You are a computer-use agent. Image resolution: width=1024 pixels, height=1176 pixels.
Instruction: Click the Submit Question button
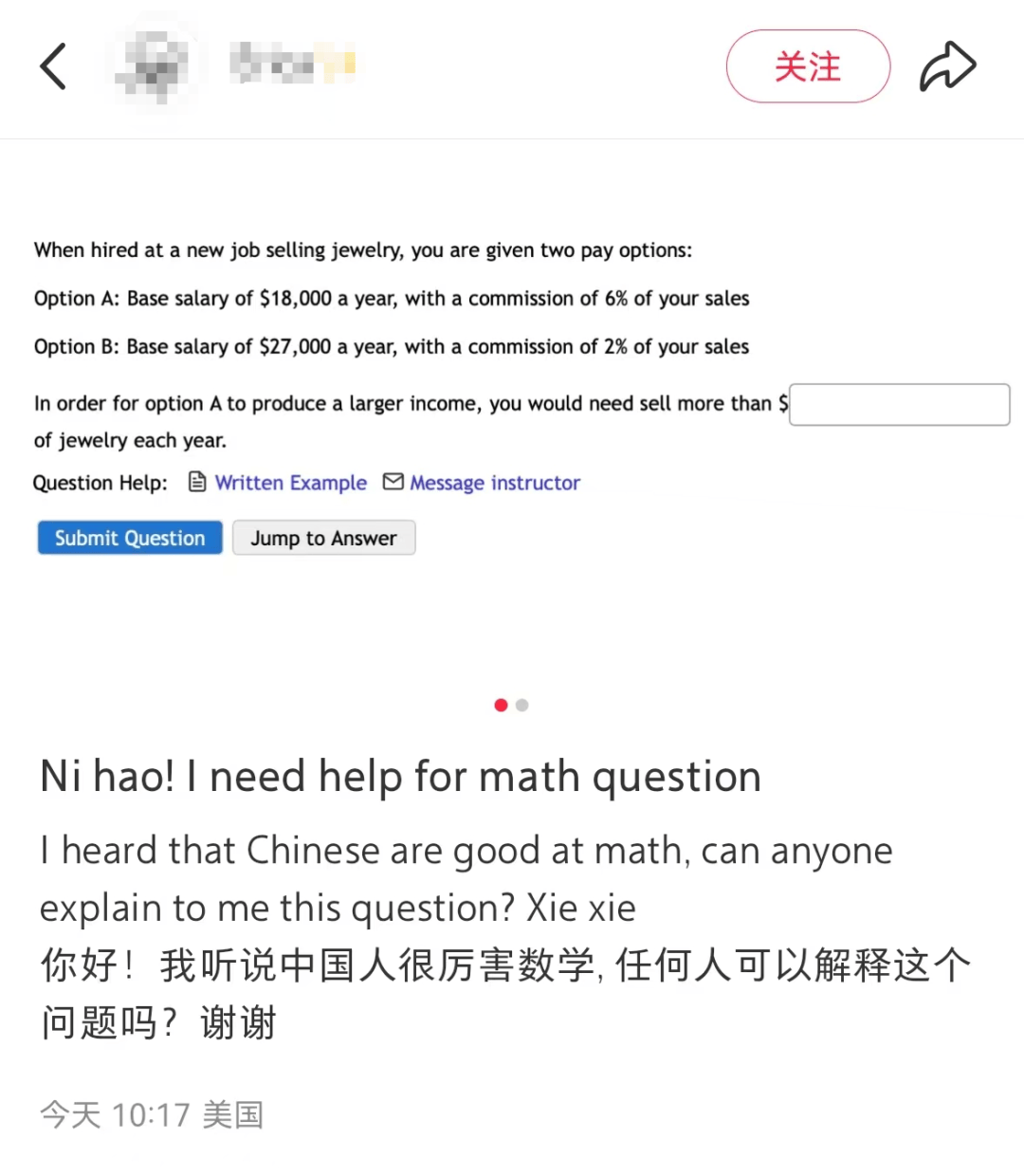(129, 538)
